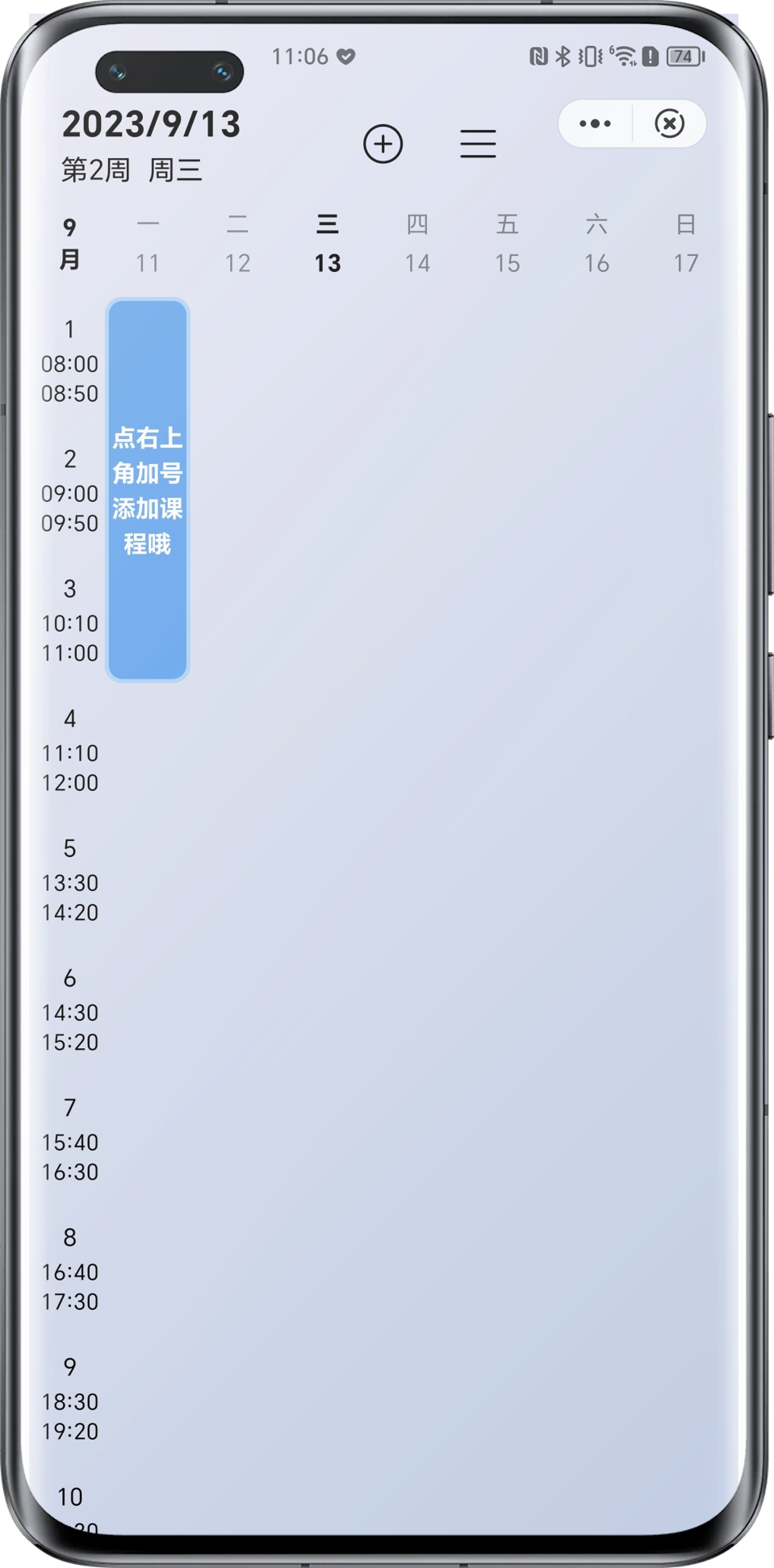Open the blue placeholder course card
Screen dimensions: 774x1568
148,490
